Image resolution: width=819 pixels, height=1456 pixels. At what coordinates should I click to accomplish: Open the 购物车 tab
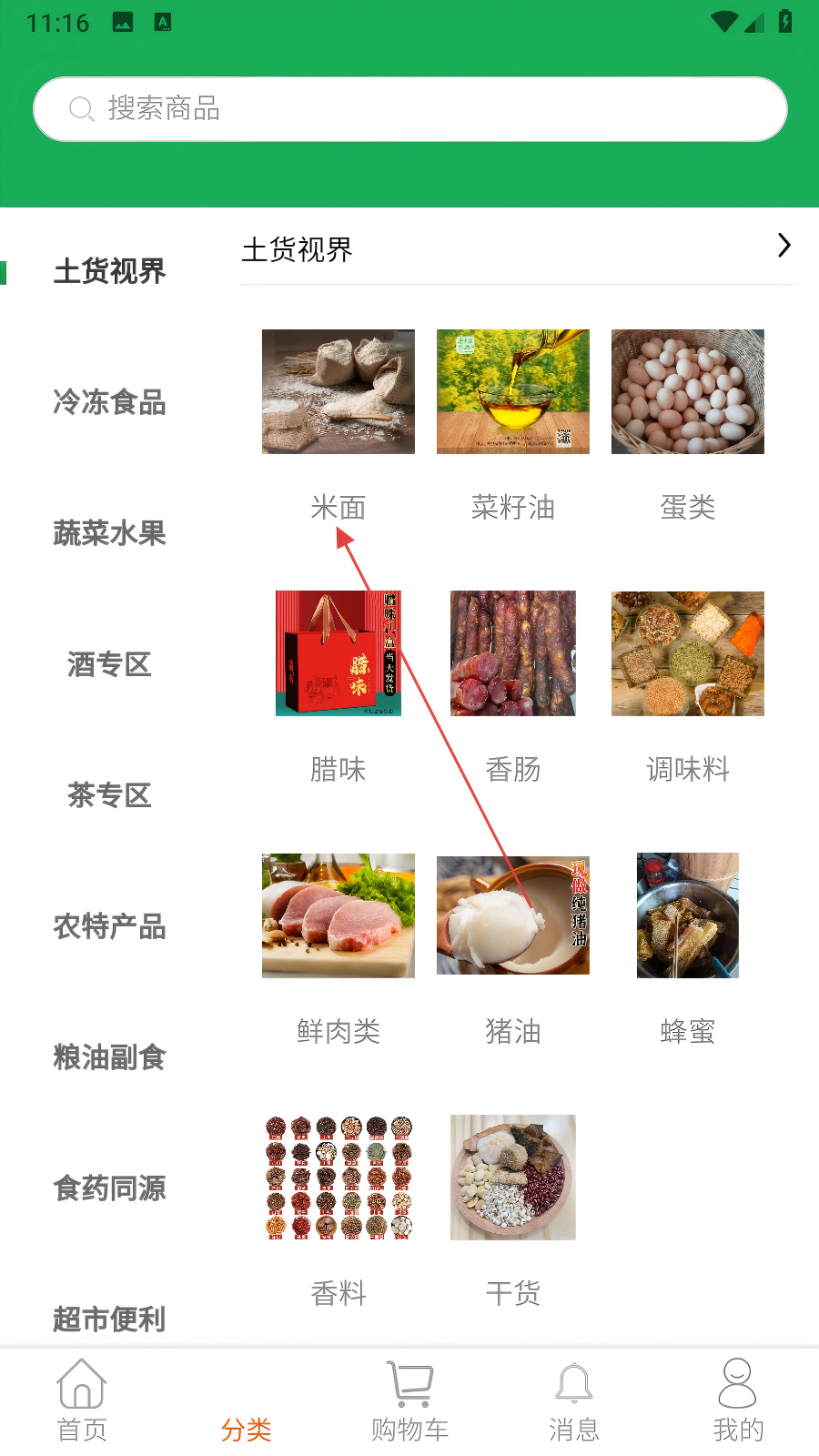[x=409, y=1401]
